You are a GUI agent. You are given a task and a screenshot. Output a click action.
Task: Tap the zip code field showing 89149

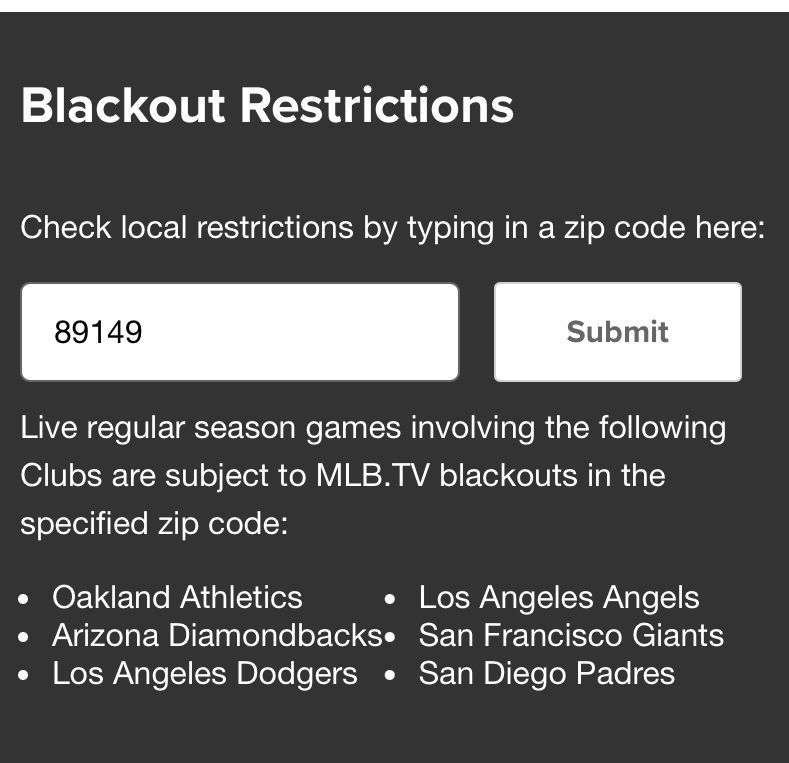pyautogui.click(x=240, y=332)
